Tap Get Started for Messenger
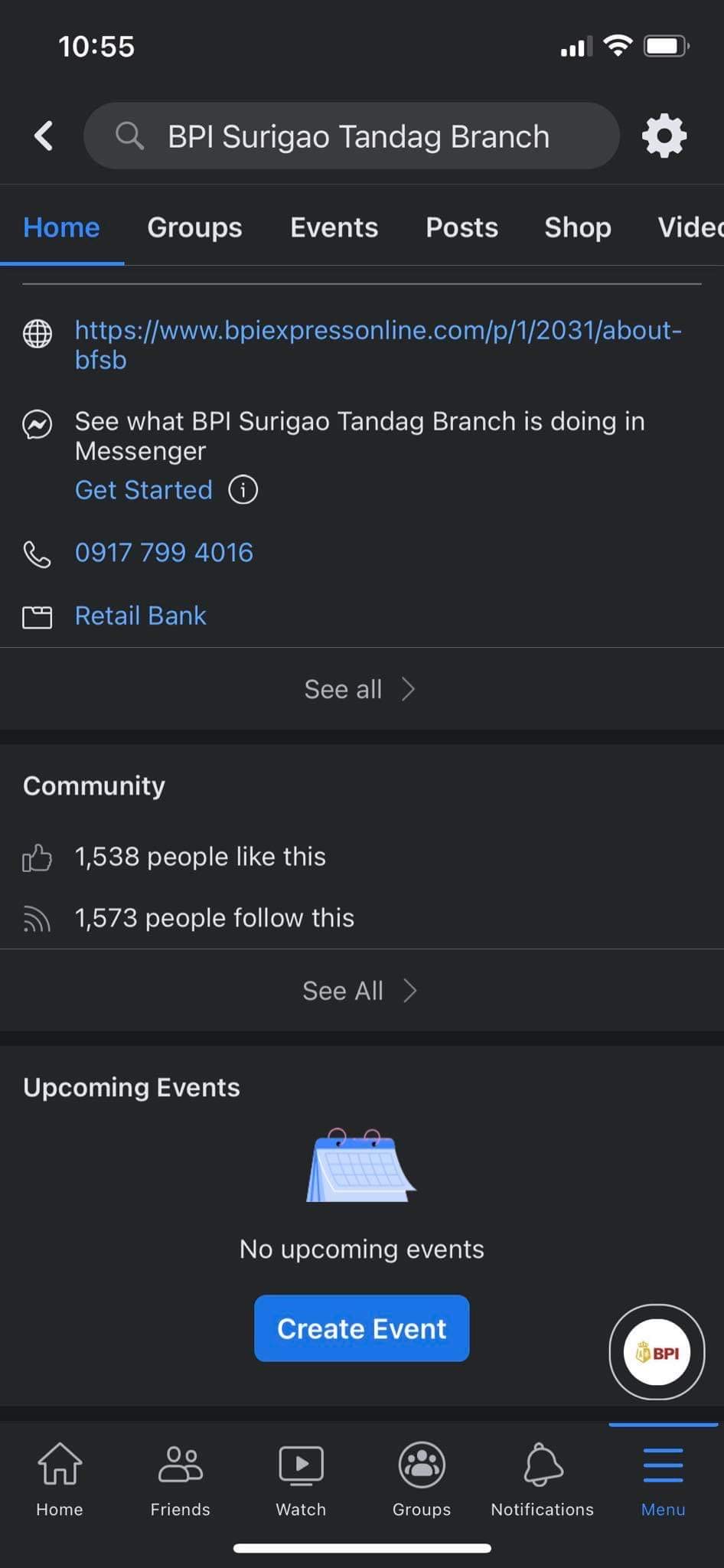Viewport: 724px width, 1568px height. click(144, 490)
